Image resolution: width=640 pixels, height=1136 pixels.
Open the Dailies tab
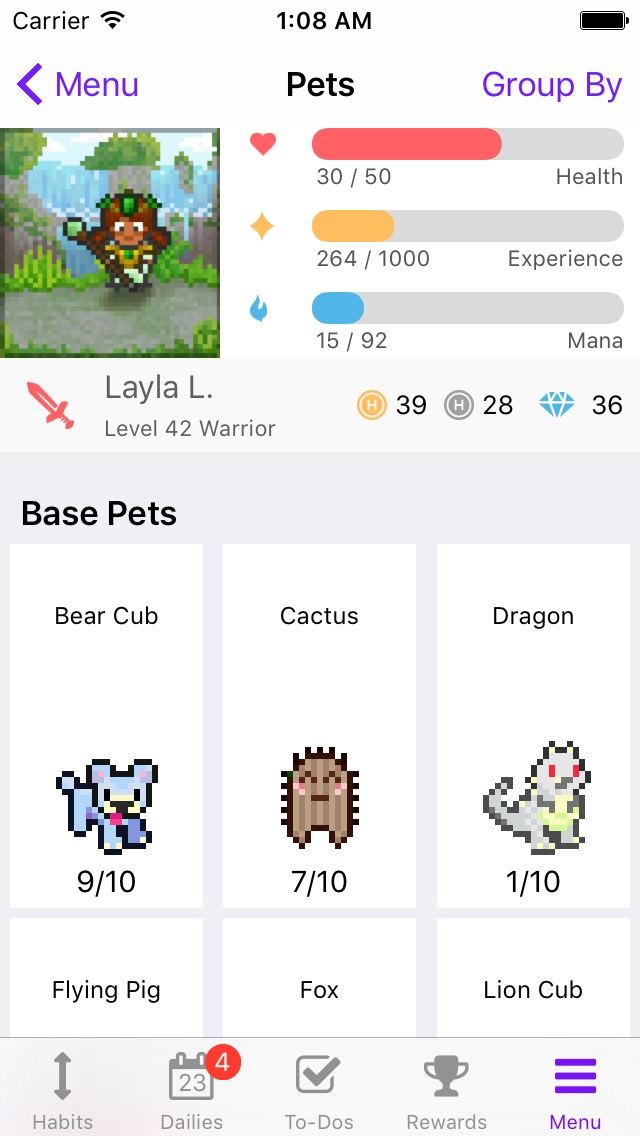(192, 1090)
